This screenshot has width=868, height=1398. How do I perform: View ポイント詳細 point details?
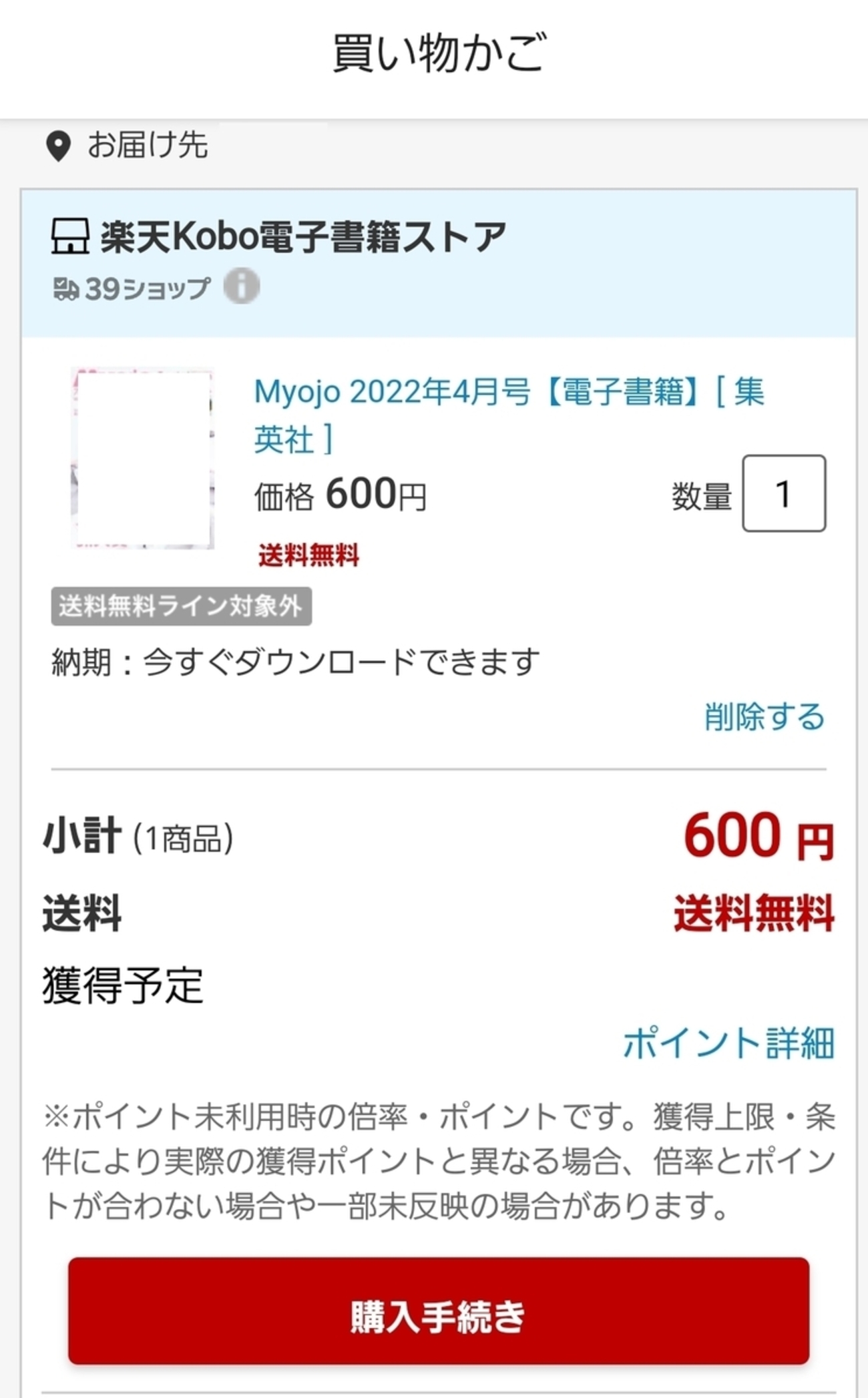pos(728,1044)
